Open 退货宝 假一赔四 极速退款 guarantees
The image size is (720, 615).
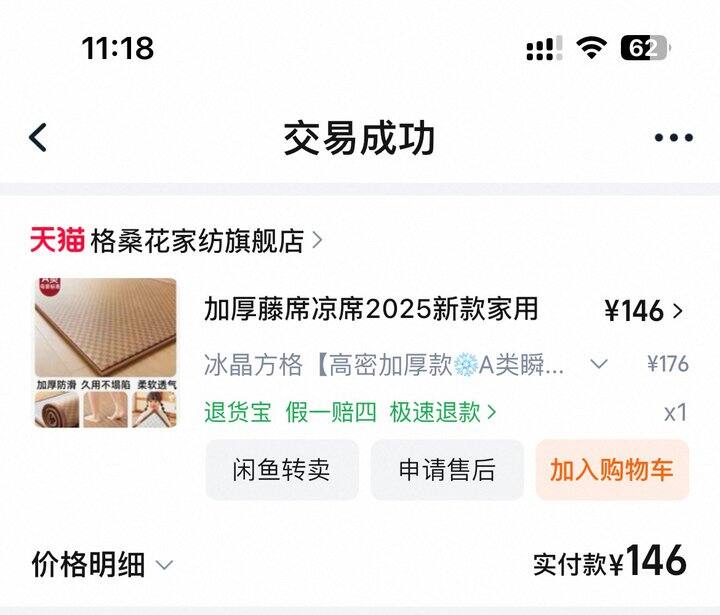pyautogui.click(x=350, y=411)
